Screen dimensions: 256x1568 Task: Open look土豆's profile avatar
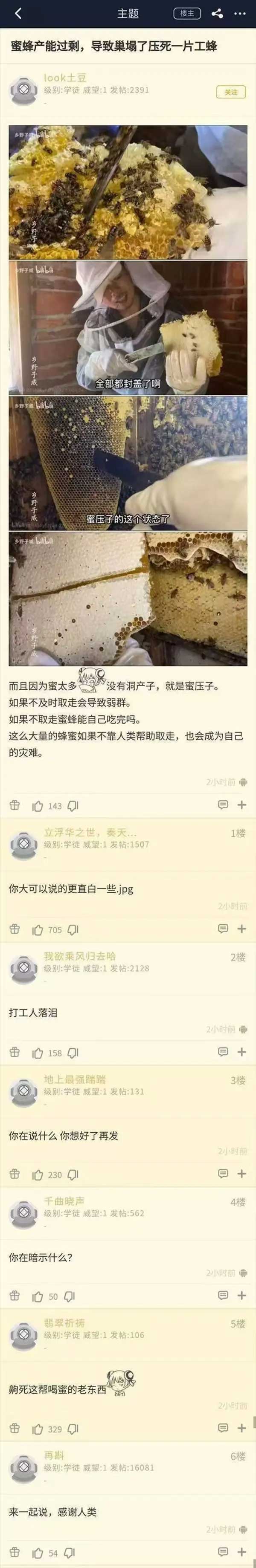(24, 90)
